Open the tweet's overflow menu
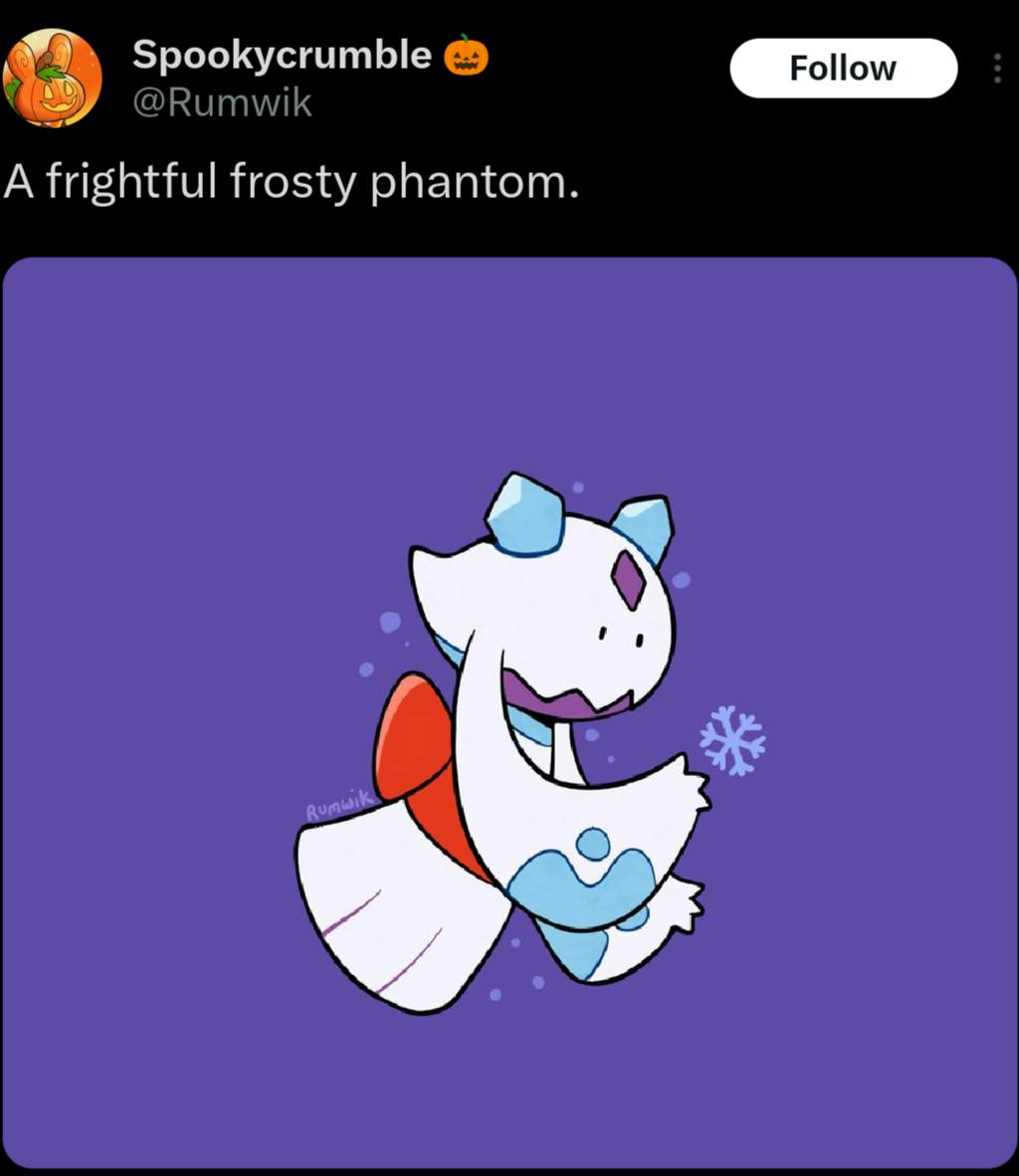Viewport: 1019px width, 1176px height. [997, 69]
